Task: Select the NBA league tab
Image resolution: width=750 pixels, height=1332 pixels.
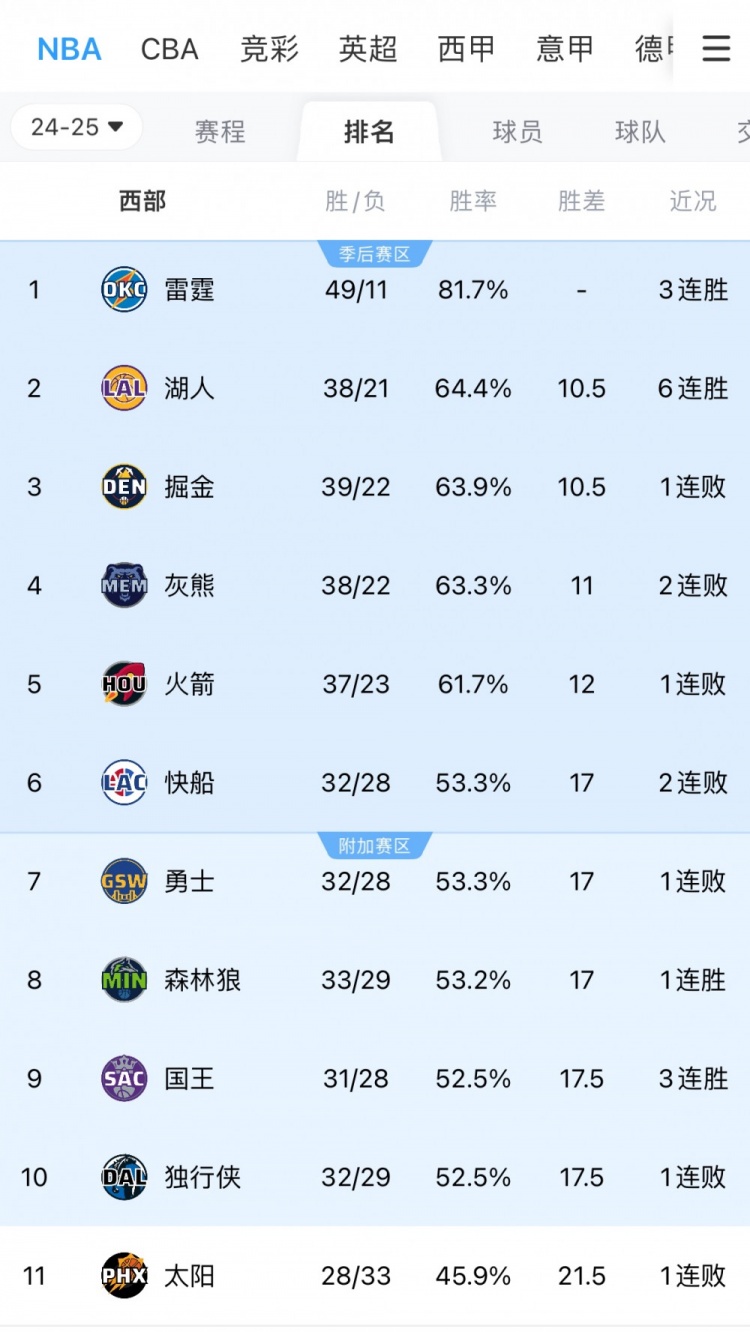Action: pyautogui.click(x=69, y=49)
